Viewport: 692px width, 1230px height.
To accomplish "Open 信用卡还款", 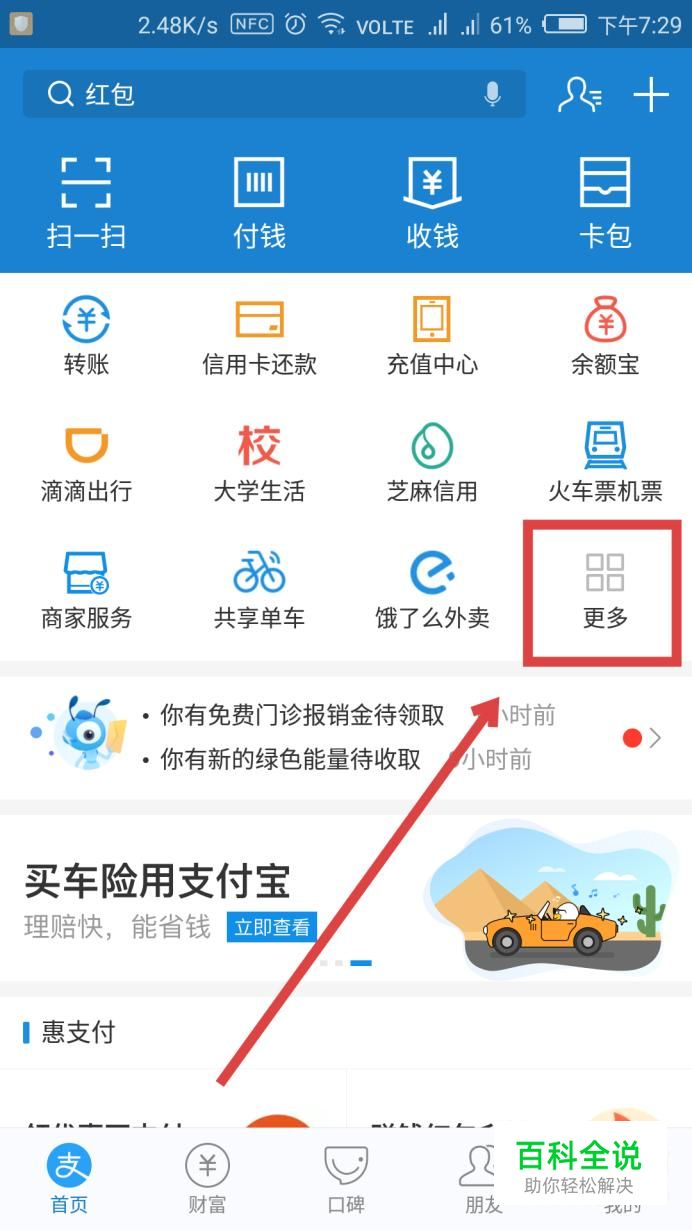I will 259,337.
